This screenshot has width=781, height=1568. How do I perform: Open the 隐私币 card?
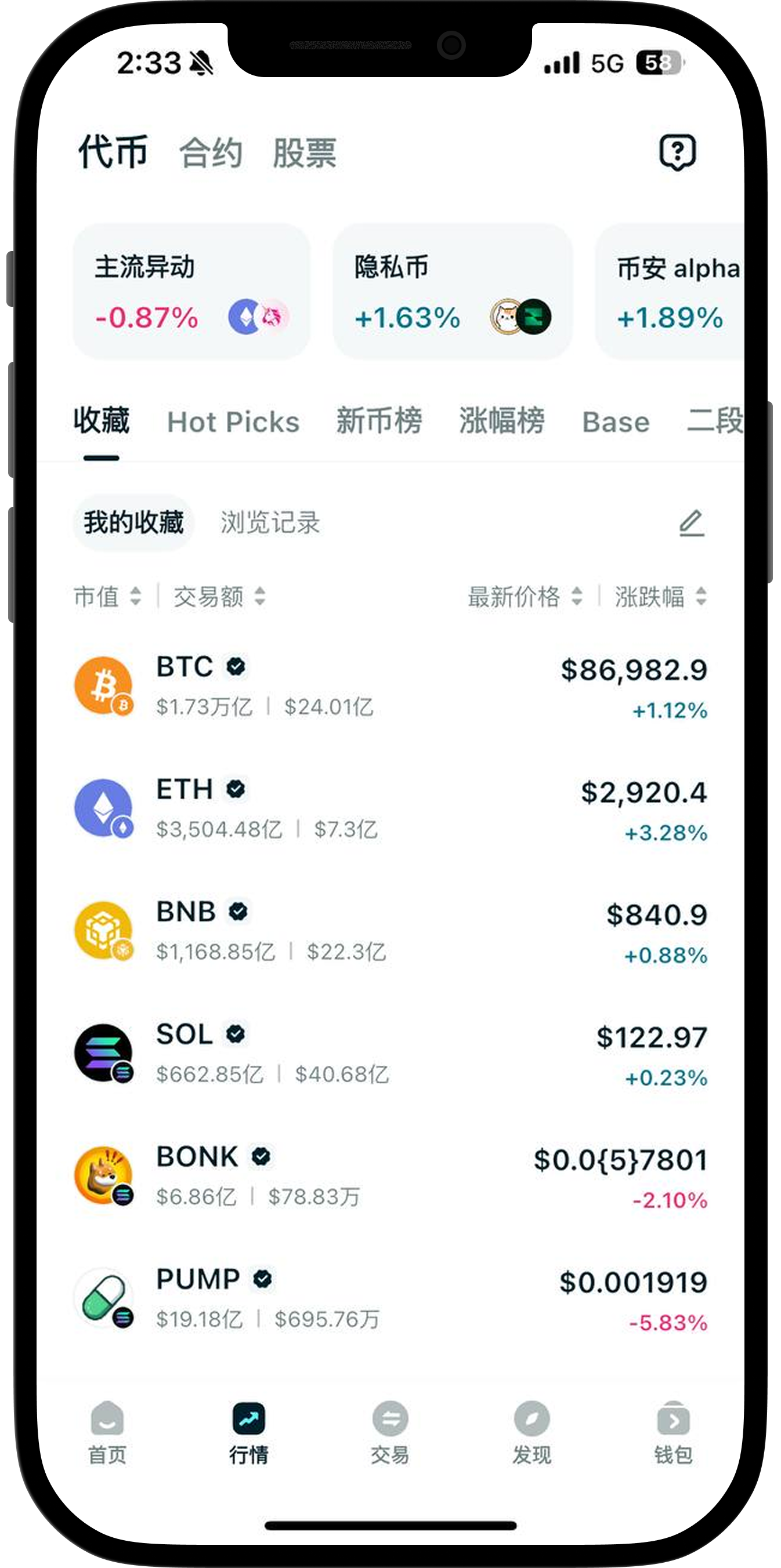tap(452, 292)
